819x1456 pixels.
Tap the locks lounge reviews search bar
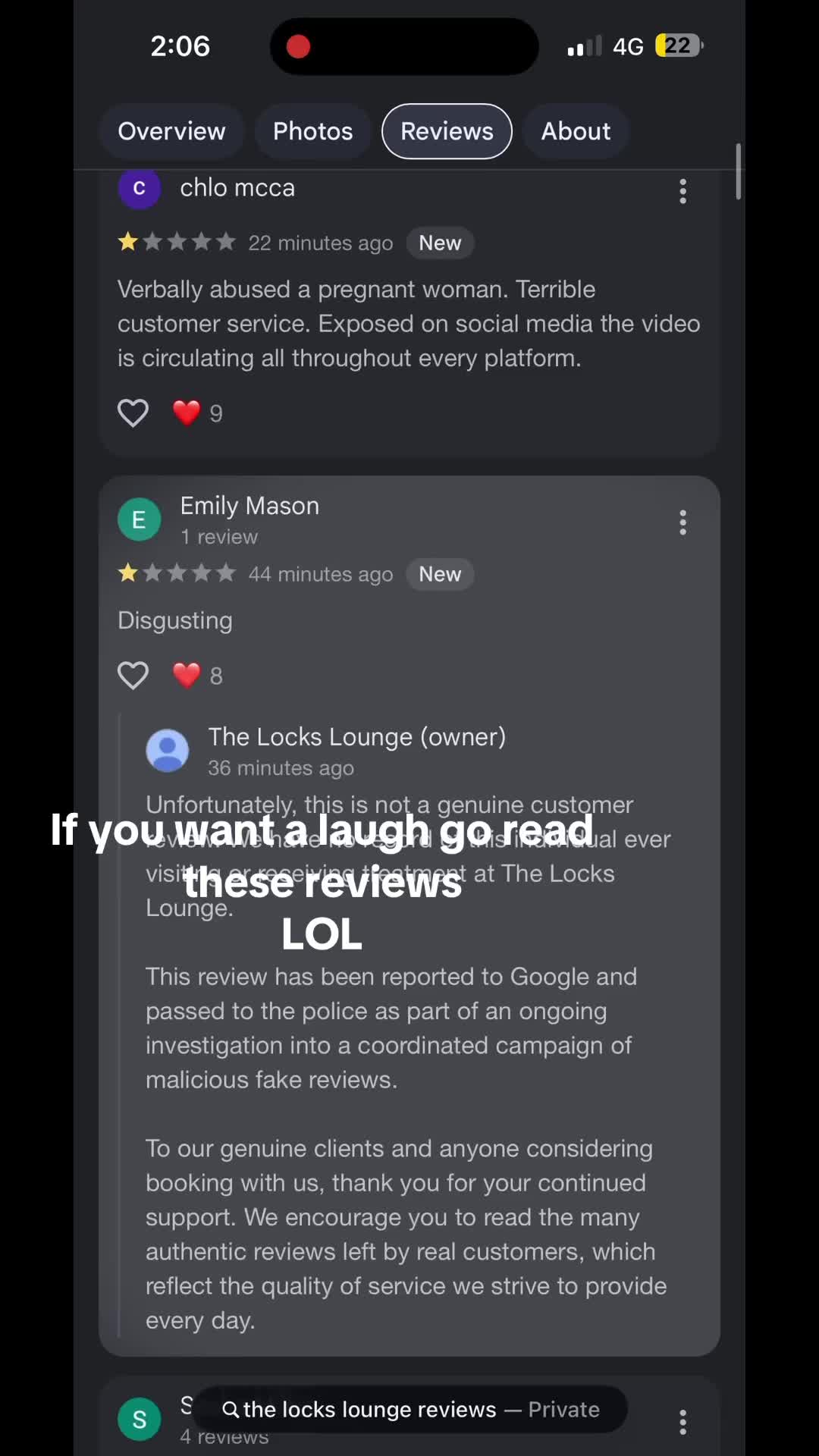[x=410, y=1409]
